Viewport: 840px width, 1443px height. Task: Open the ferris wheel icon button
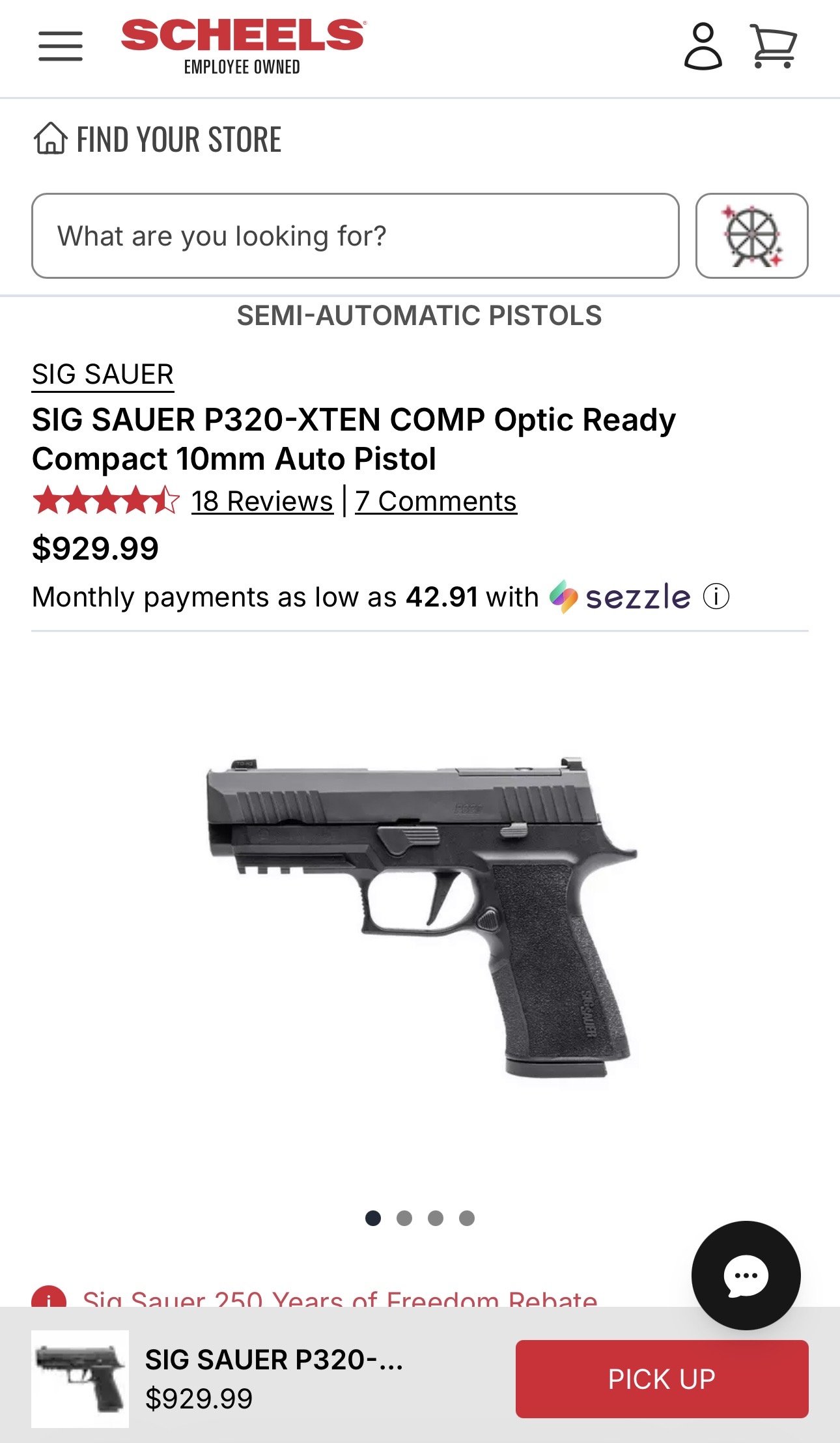751,236
